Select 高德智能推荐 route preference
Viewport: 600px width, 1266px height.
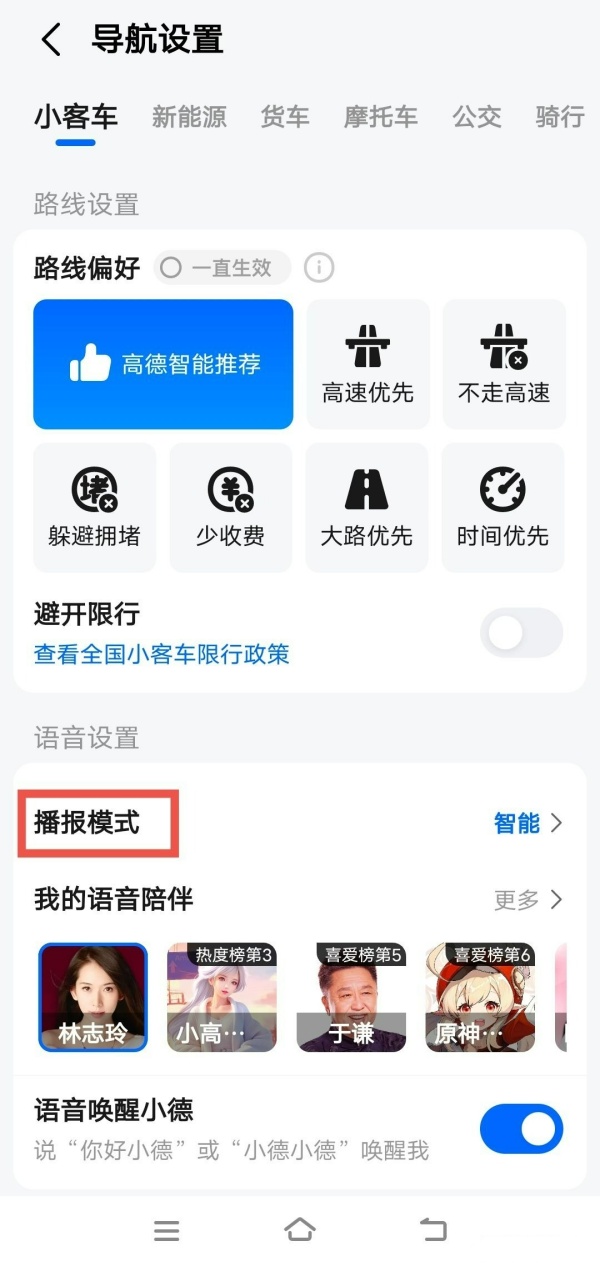pyautogui.click(x=163, y=364)
